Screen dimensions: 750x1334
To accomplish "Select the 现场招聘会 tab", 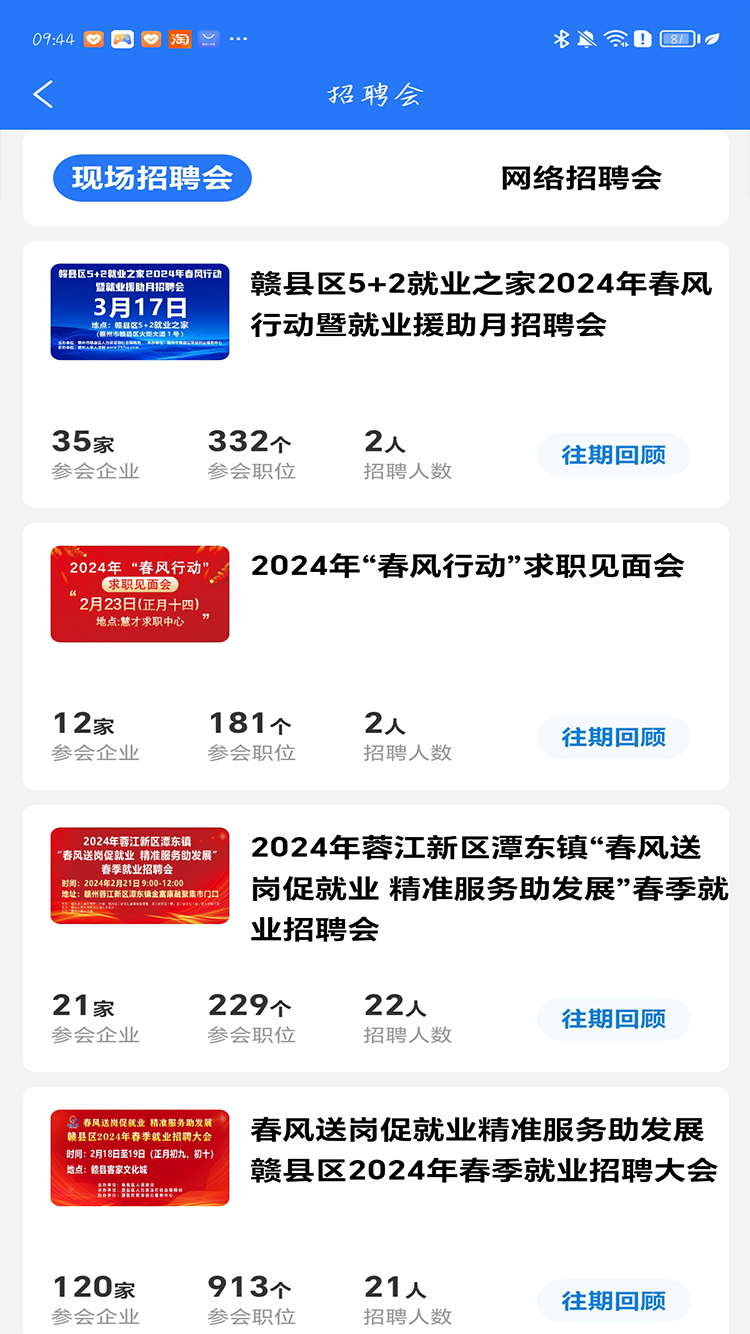I will (152, 178).
